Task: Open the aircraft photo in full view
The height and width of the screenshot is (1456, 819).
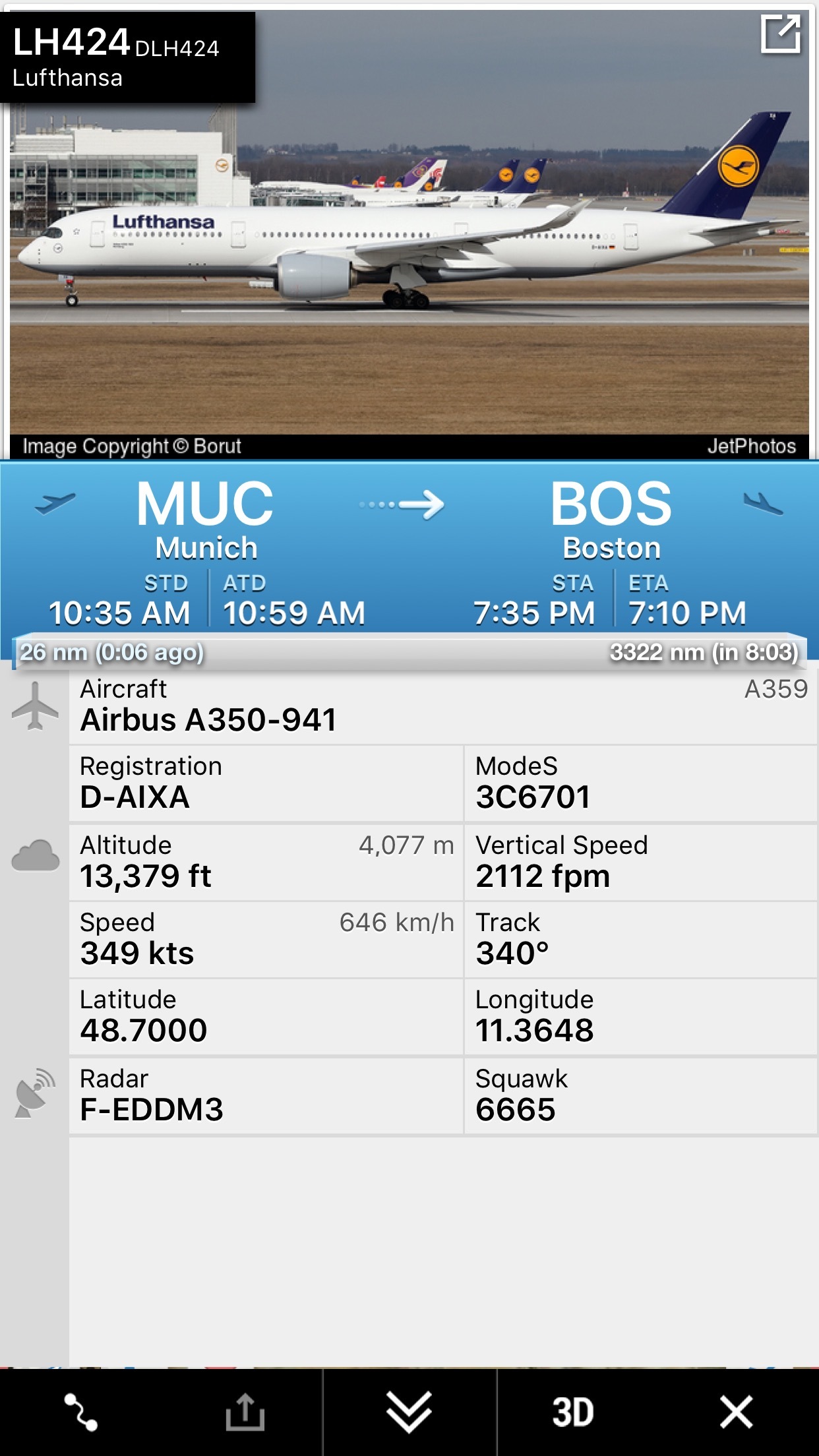Action: pos(781,34)
